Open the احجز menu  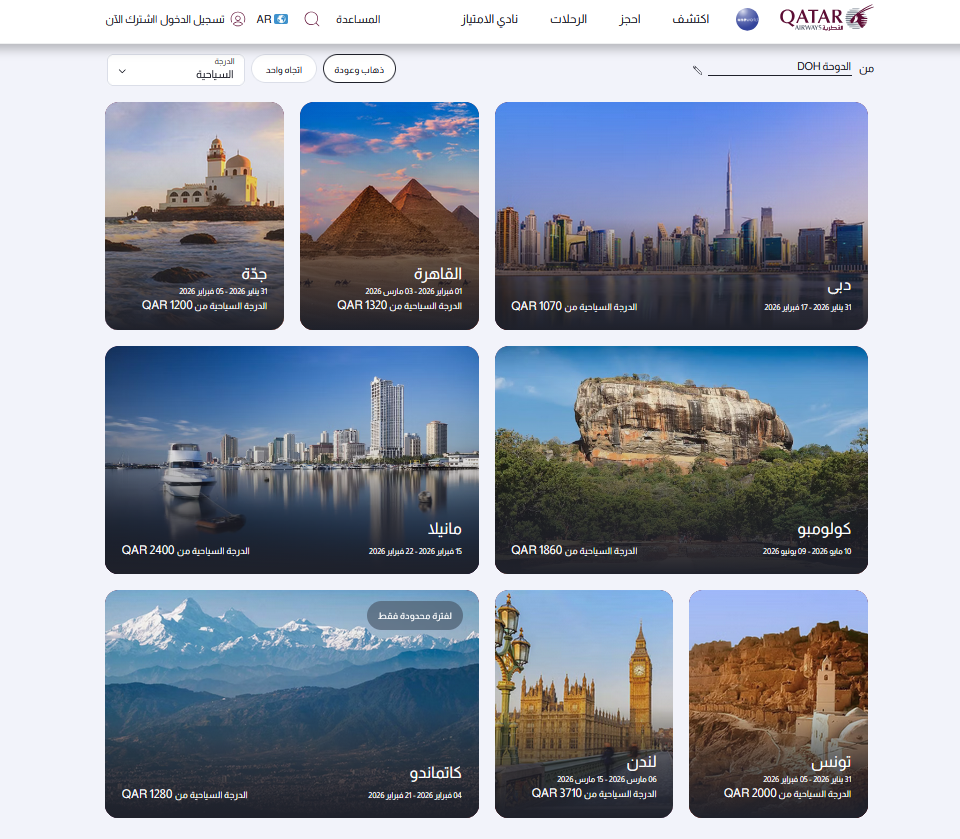tap(629, 19)
